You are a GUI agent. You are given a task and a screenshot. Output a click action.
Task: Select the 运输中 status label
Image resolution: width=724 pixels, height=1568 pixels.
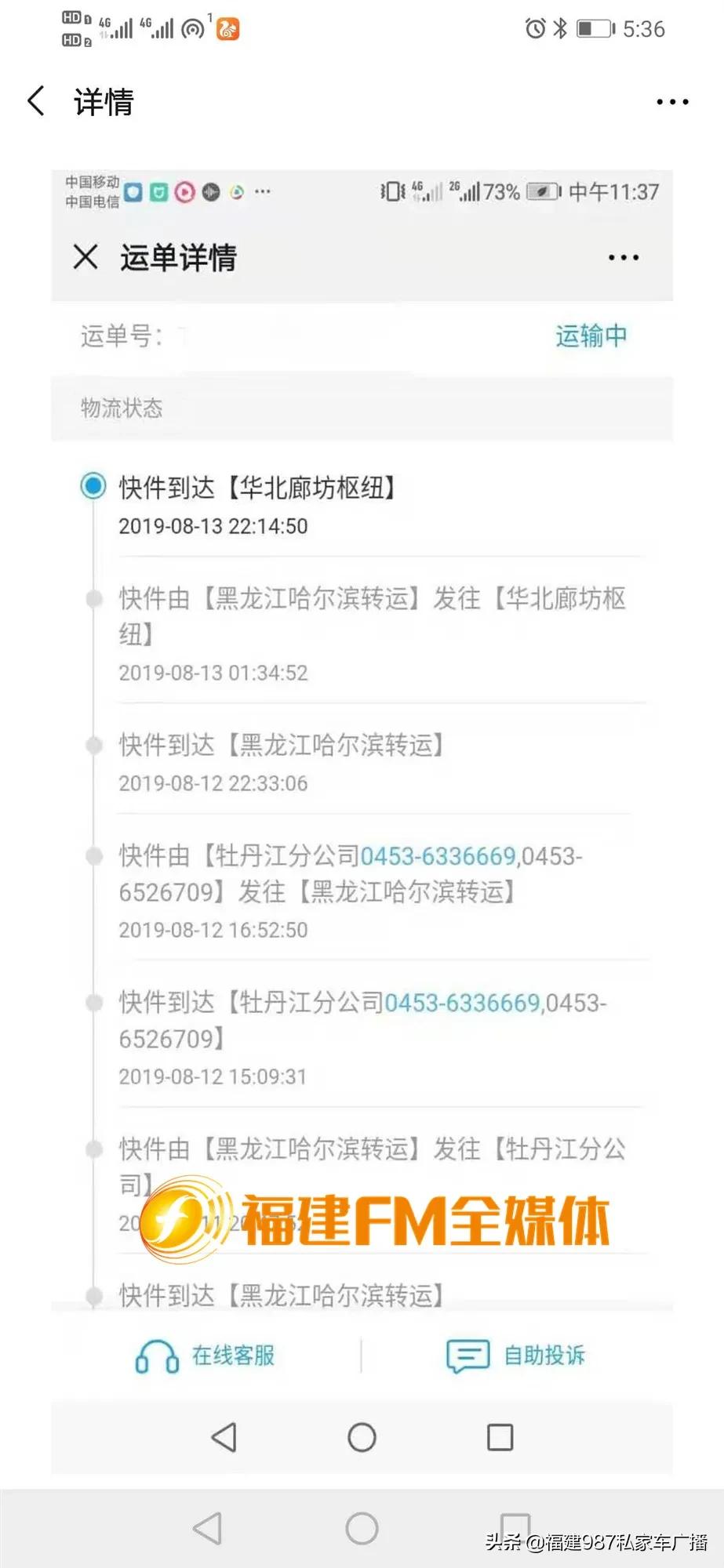pos(591,336)
